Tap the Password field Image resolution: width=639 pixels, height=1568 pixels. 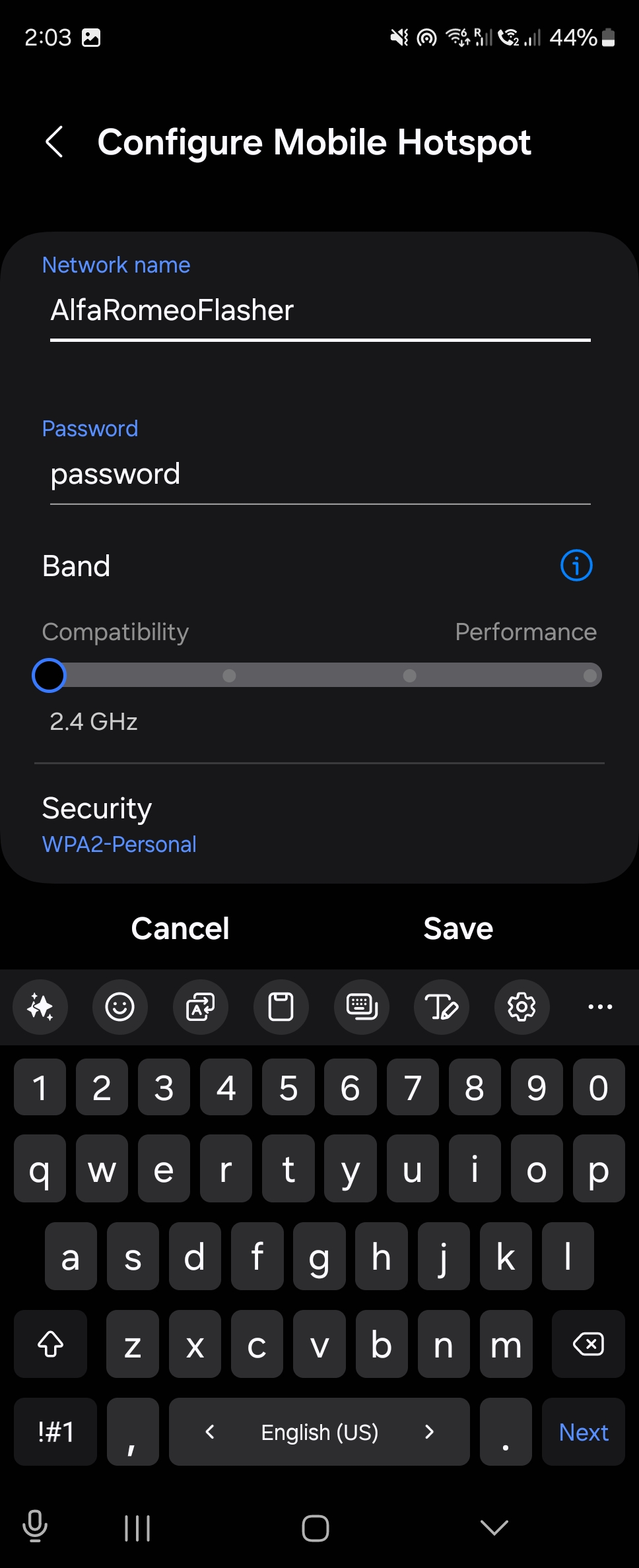[x=319, y=474]
